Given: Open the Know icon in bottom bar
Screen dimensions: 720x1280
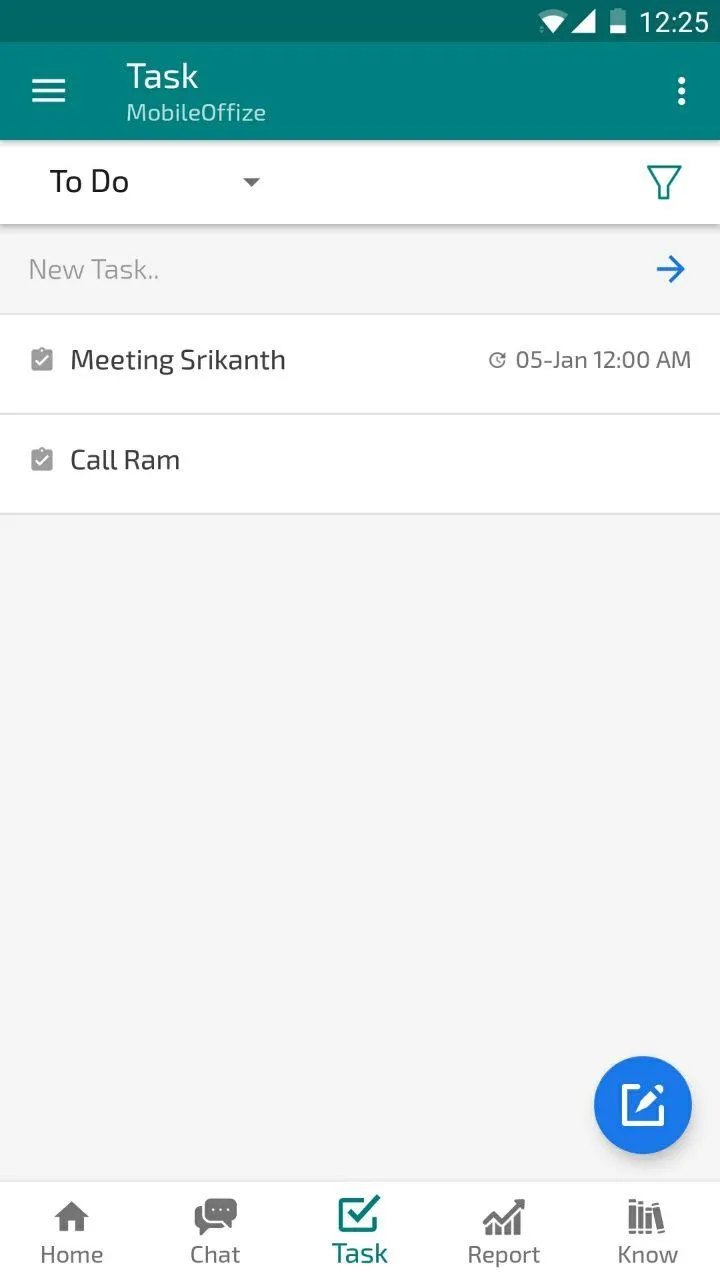Looking at the screenshot, I should (x=646, y=1228).
